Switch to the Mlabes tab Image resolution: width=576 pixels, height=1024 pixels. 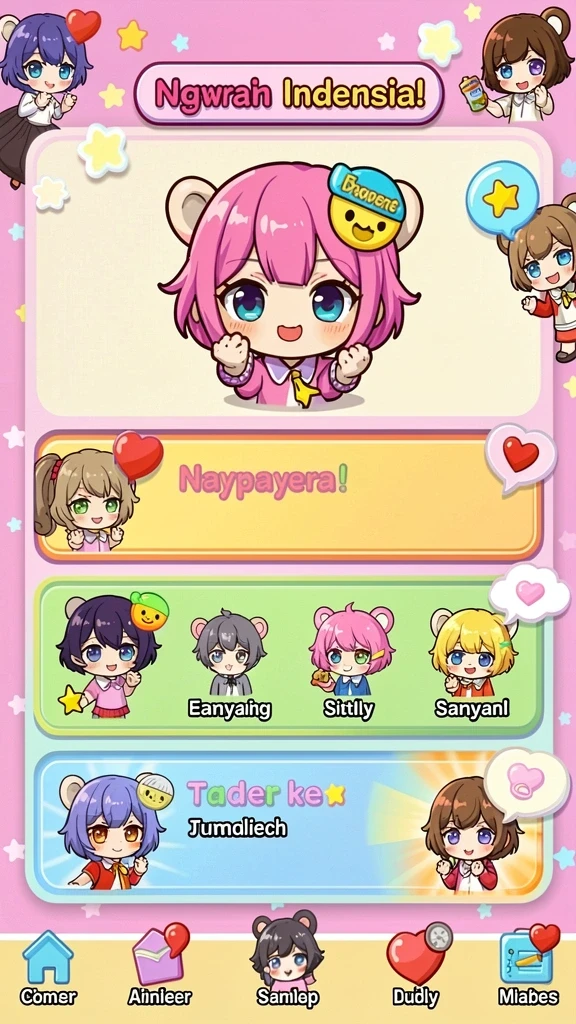(x=528, y=965)
